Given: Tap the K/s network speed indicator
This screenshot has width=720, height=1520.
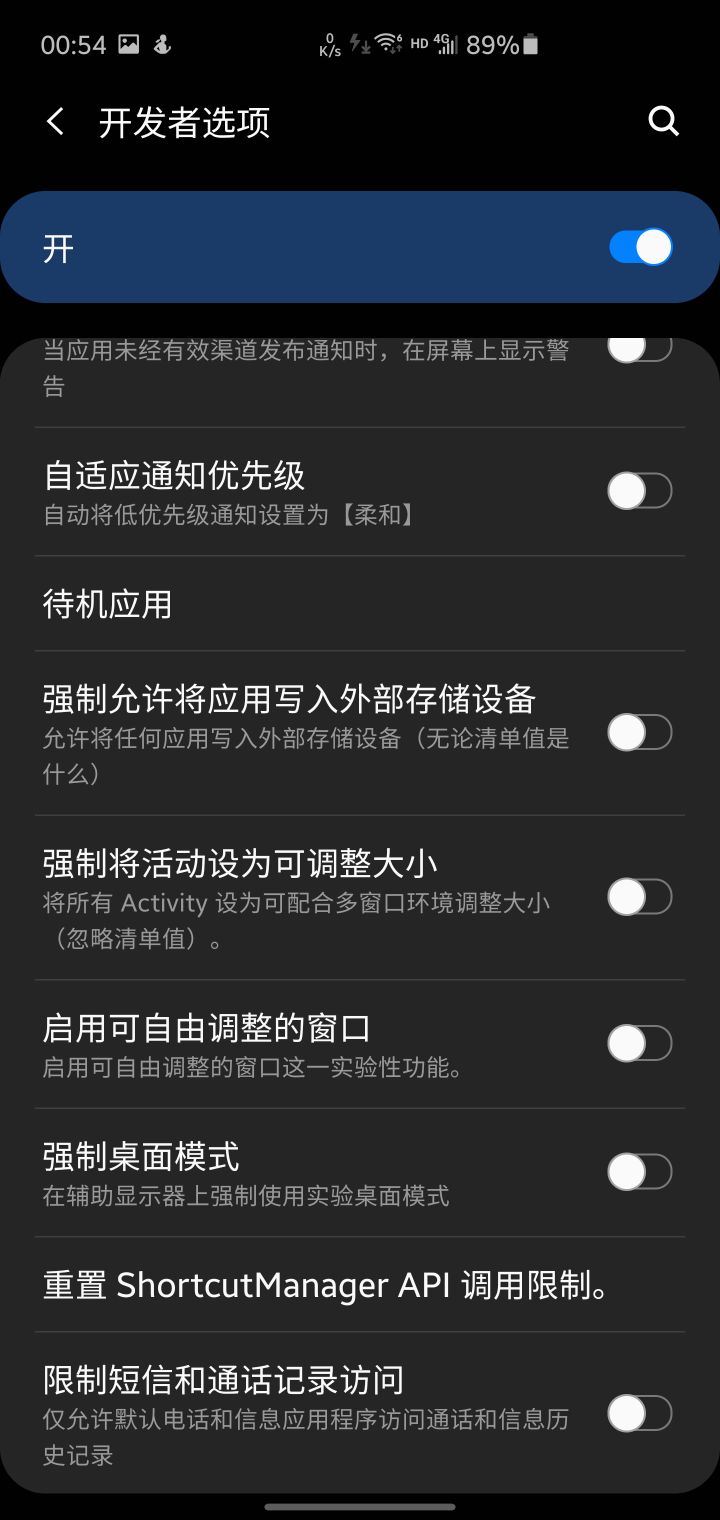Looking at the screenshot, I should pyautogui.click(x=330, y=44).
